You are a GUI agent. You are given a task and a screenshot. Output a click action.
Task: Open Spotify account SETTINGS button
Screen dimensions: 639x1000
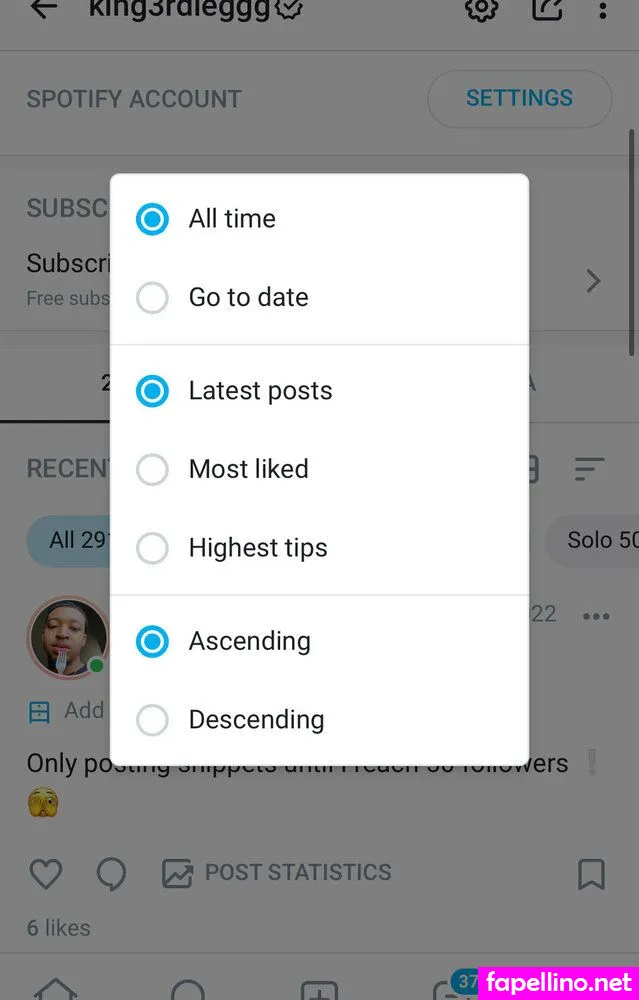pyautogui.click(x=519, y=99)
